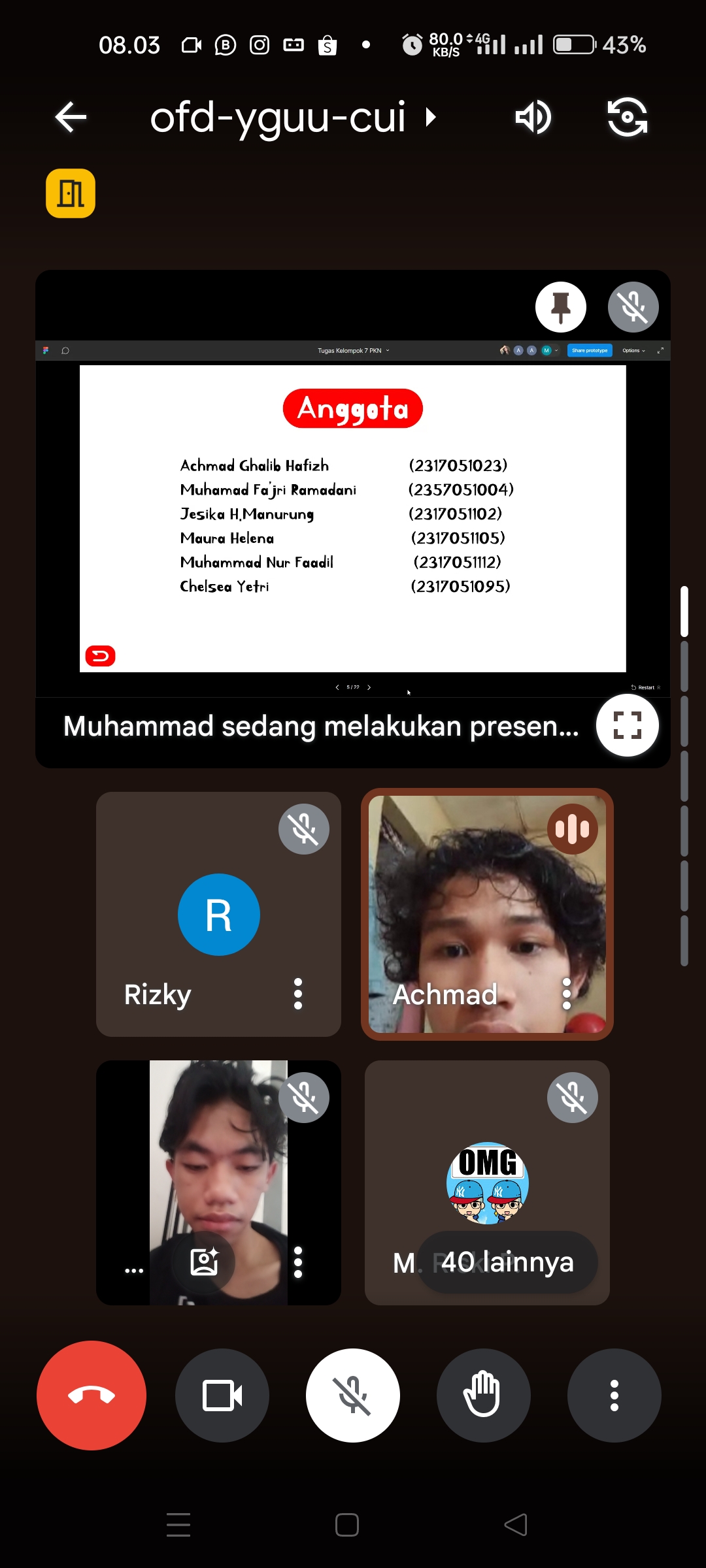This screenshot has width=706, height=1568.
Task: Switch between front and rear camera
Action: (x=627, y=118)
